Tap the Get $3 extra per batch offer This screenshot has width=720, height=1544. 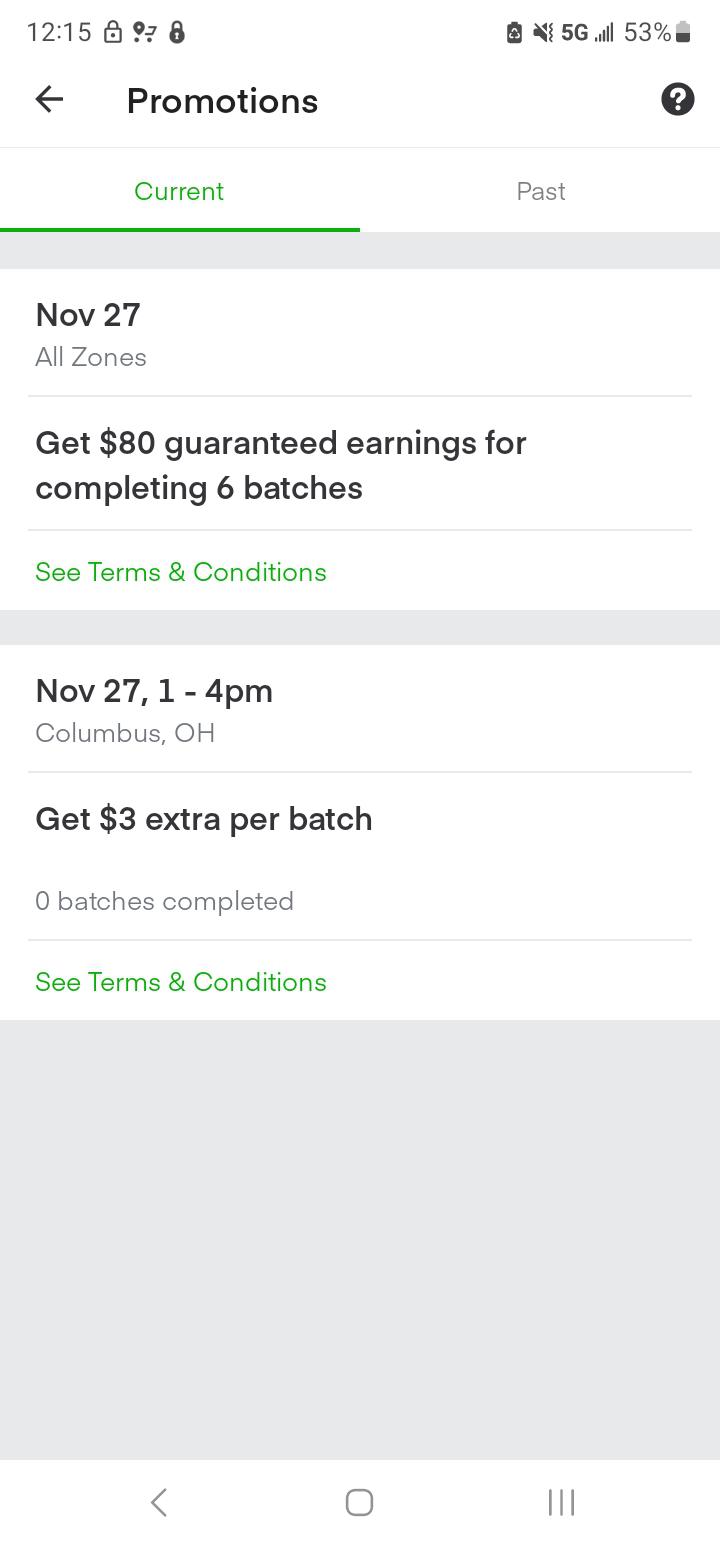[204, 818]
